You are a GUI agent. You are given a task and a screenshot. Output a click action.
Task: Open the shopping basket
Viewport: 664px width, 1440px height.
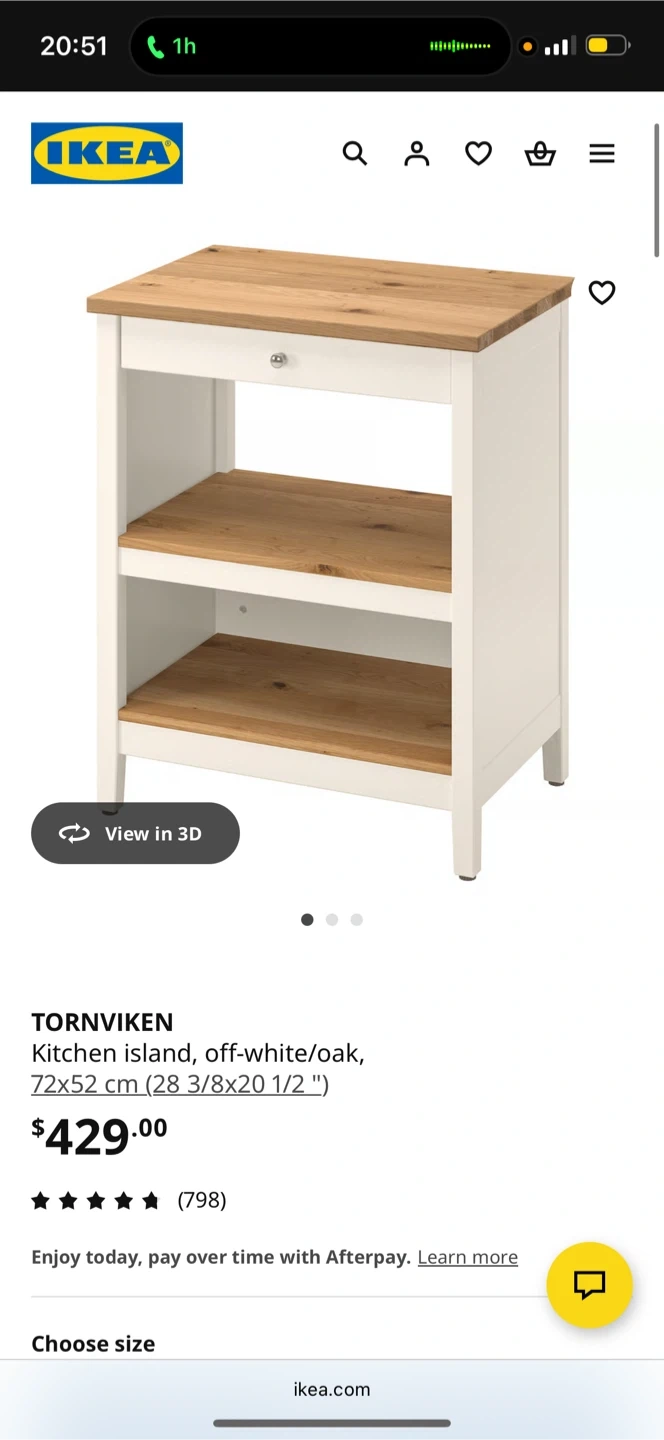coord(540,153)
